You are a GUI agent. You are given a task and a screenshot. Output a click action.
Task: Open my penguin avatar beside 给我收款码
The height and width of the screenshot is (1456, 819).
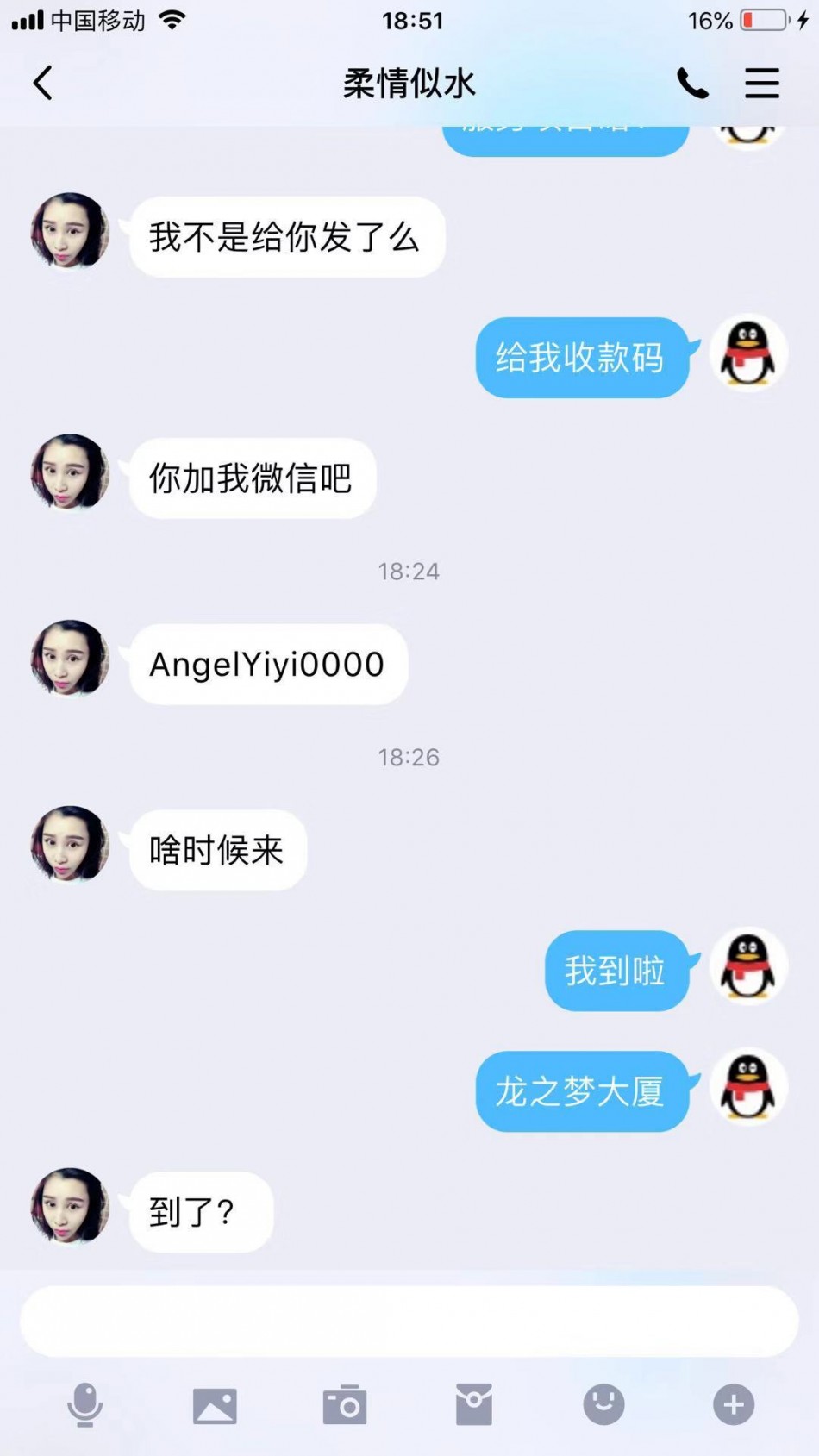(747, 353)
